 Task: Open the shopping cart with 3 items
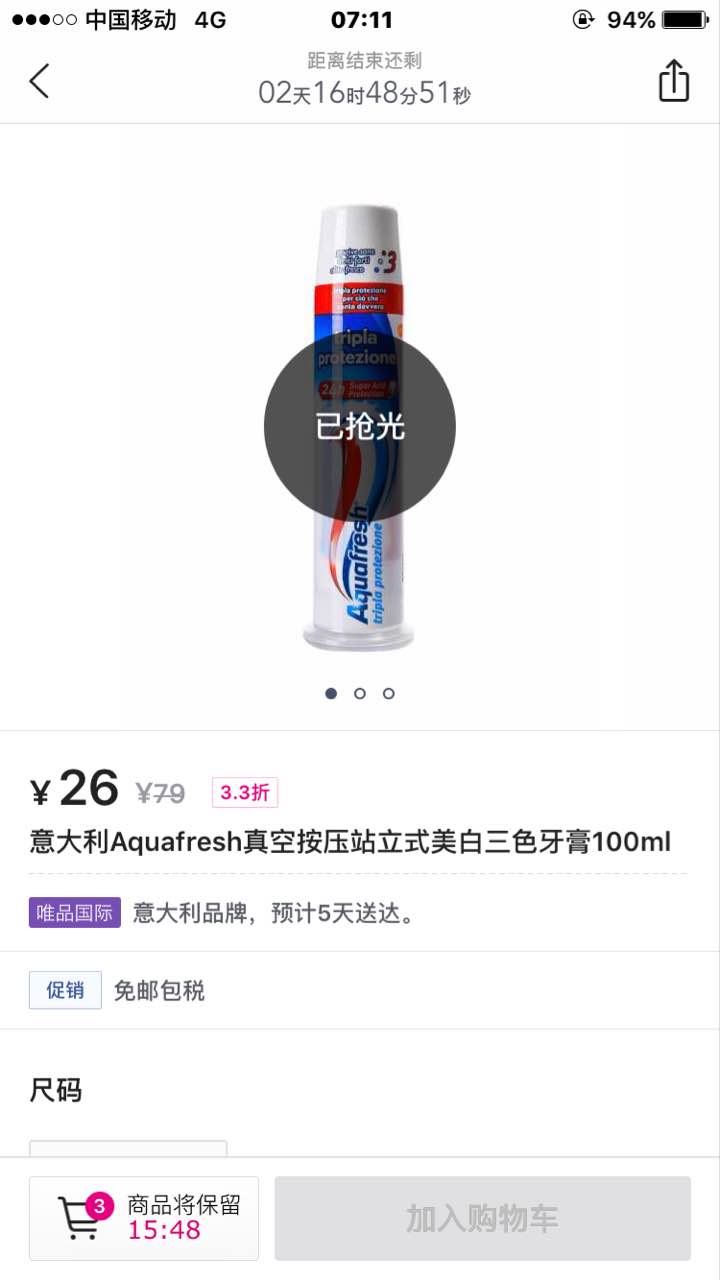pyautogui.click(x=143, y=1218)
